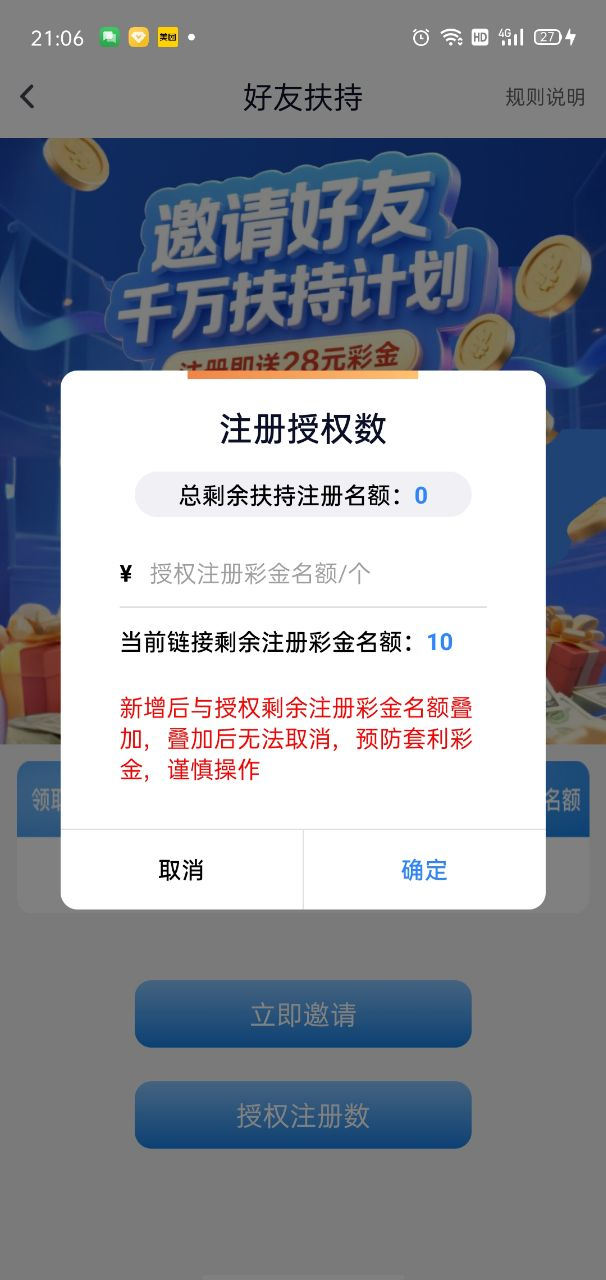606x1280 pixels.
Task: Confirm with the 确定 button
Action: (424, 870)
